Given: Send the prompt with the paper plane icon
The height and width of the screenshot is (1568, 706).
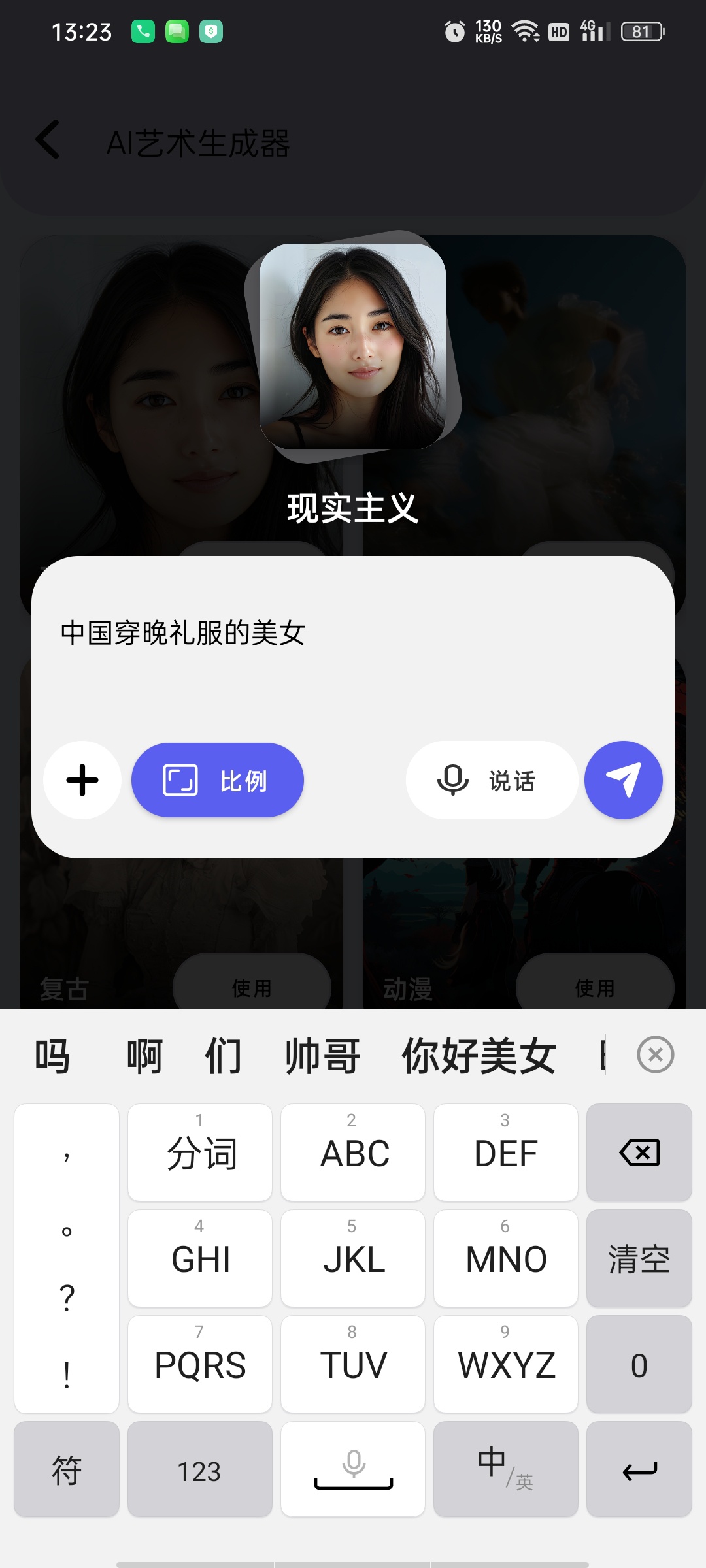Looking at the screenshot, I should pos(624,780).
